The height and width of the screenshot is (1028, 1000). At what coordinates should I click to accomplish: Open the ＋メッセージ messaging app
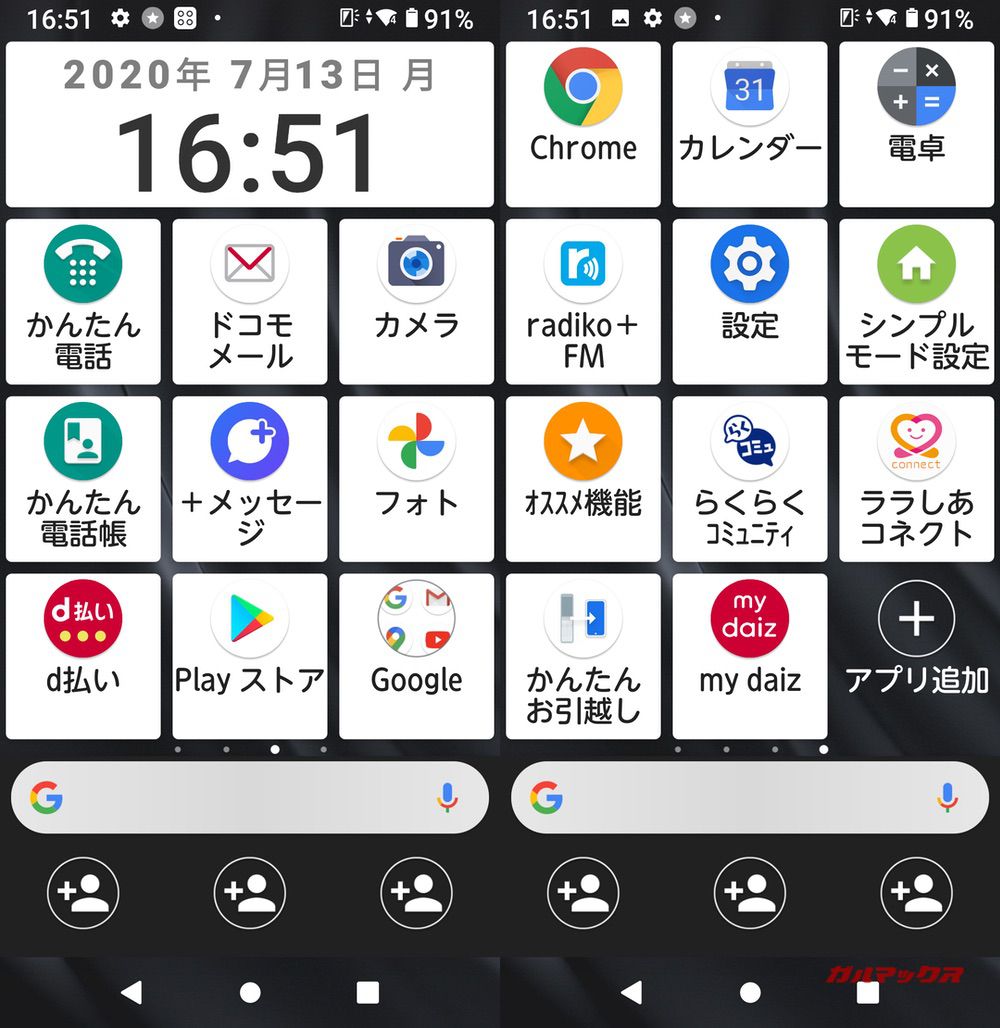pyautogui.click(x=249, y=470)
